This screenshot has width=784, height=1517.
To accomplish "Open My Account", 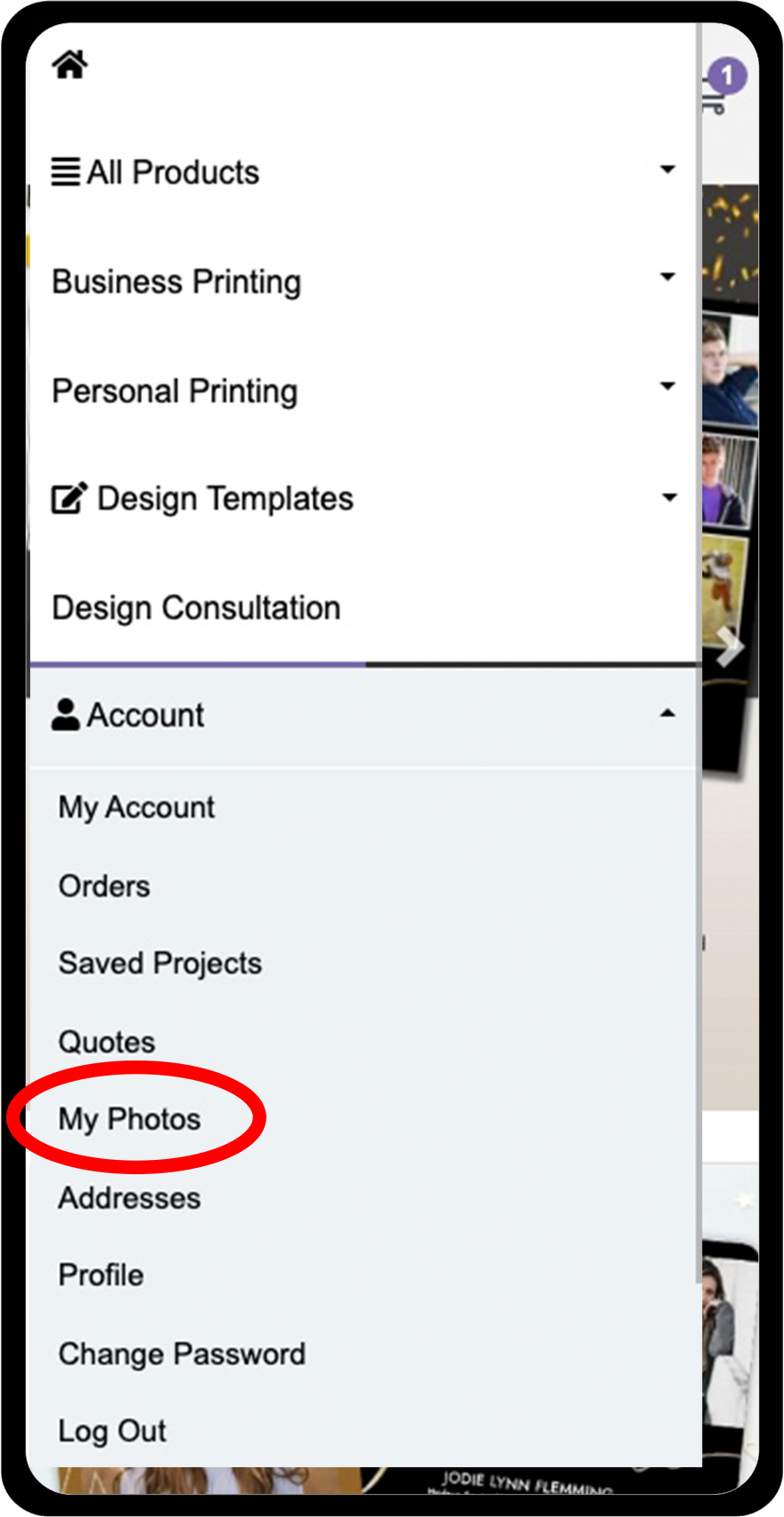I will tap(137, 807).
